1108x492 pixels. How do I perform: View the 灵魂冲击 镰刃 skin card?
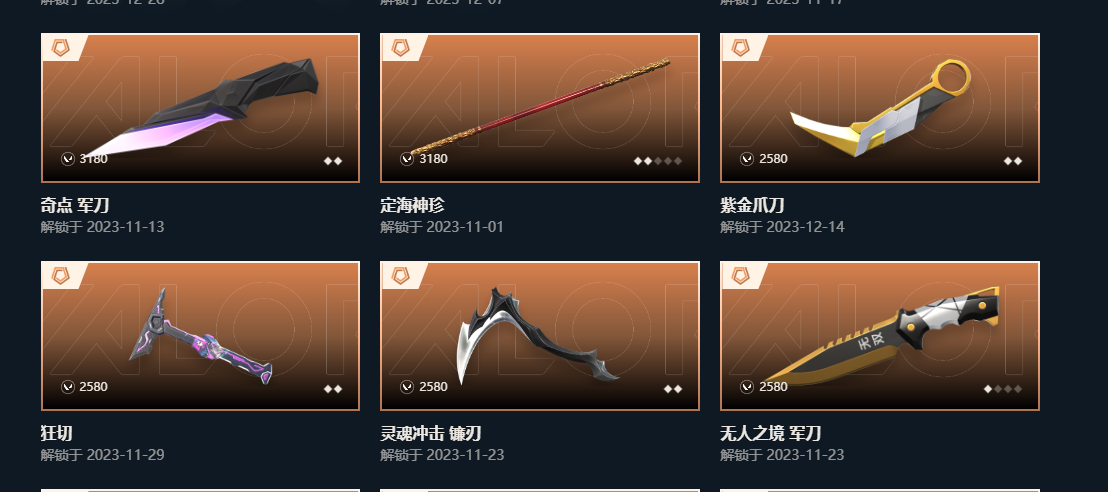click(x=540, y=336)
